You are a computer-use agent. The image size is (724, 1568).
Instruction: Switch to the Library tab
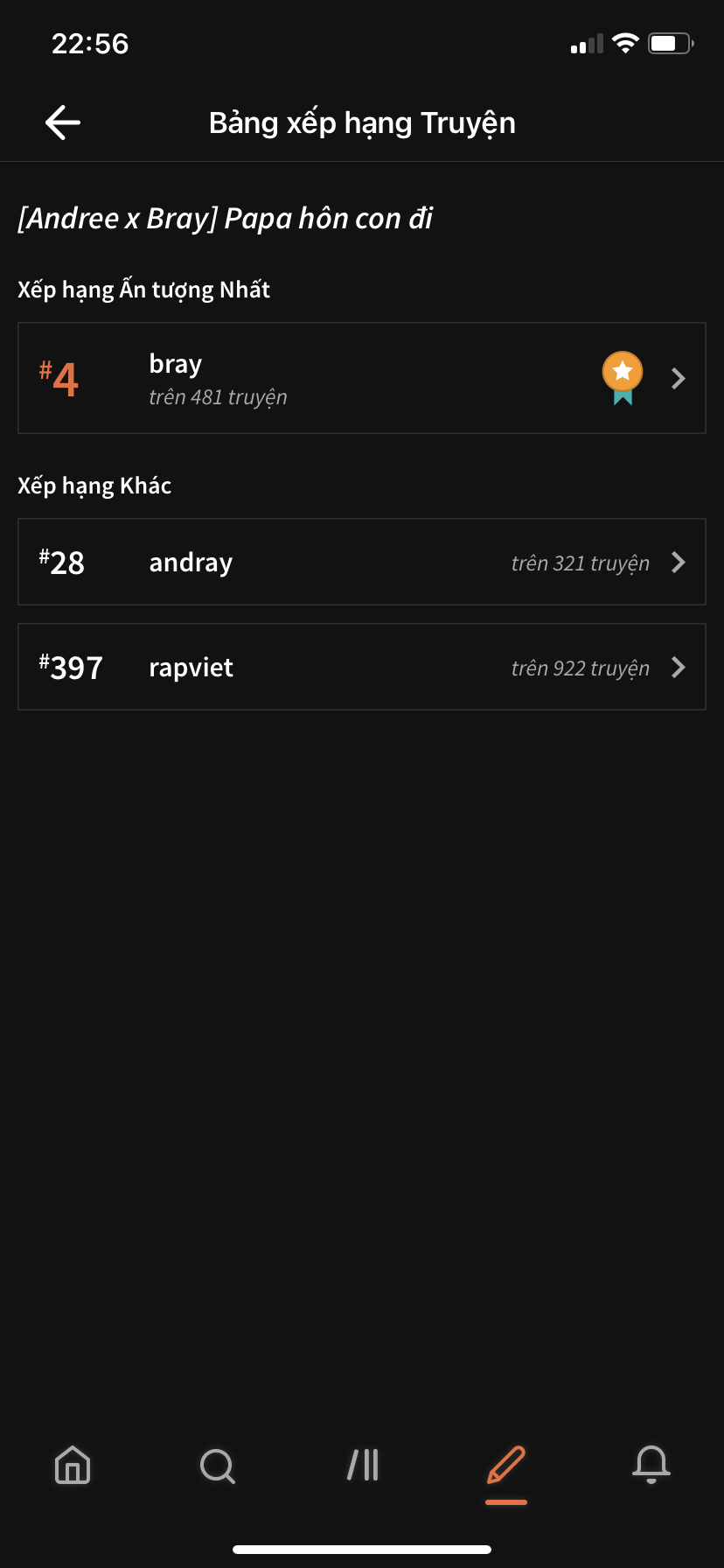click(362, 1465)
